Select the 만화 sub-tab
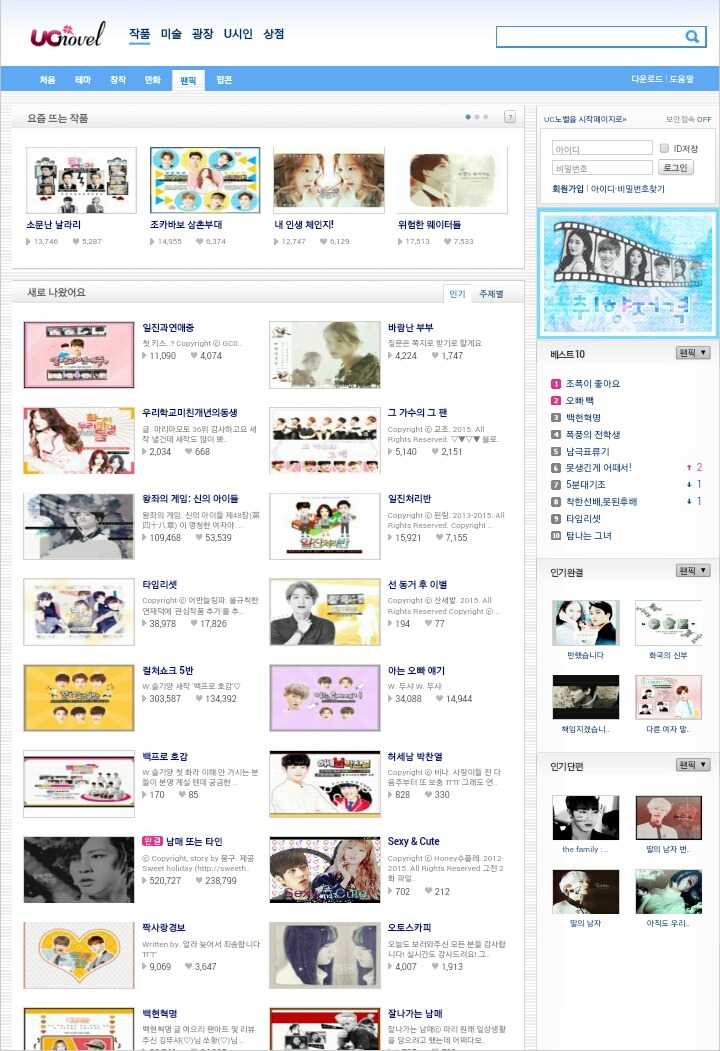 coord(153,80)
